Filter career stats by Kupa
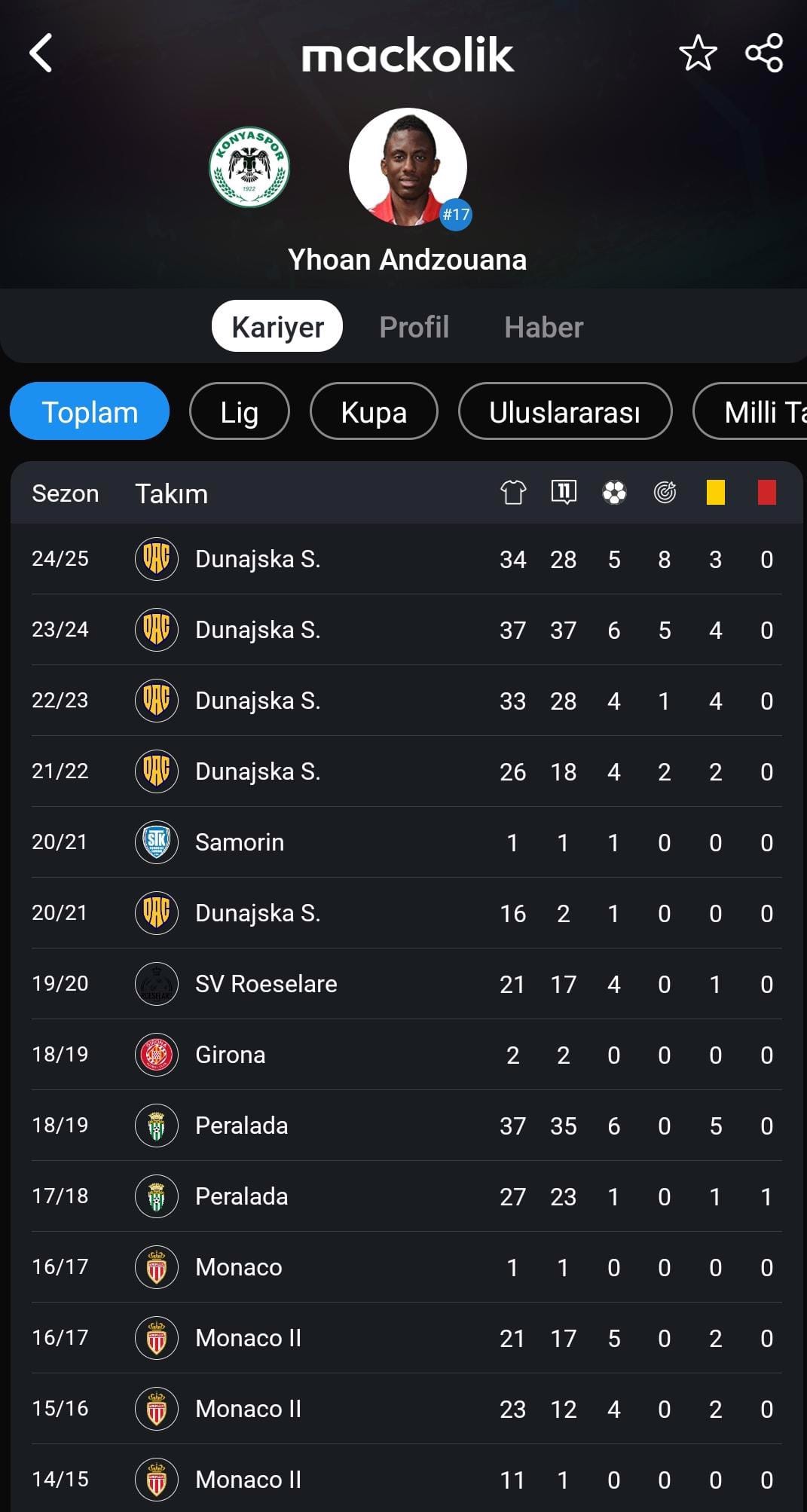The height and width of the screenshot is (1512, 807). click(x=374, y=411)
